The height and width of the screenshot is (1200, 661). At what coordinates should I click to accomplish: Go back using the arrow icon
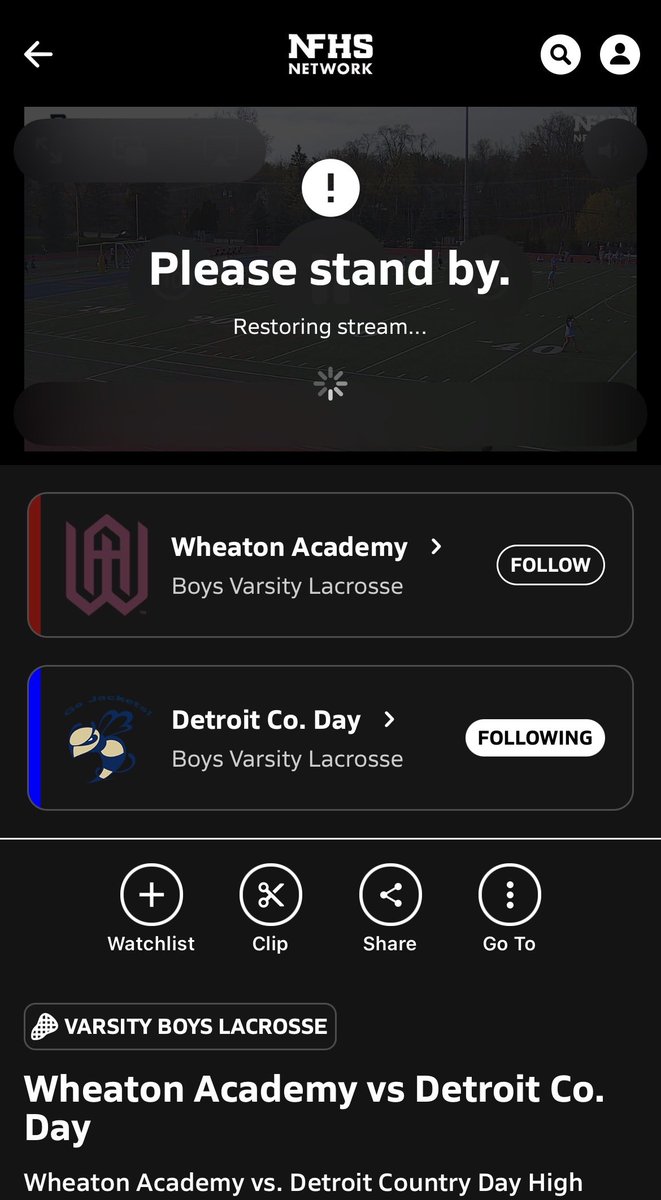[x=38, y=54]
